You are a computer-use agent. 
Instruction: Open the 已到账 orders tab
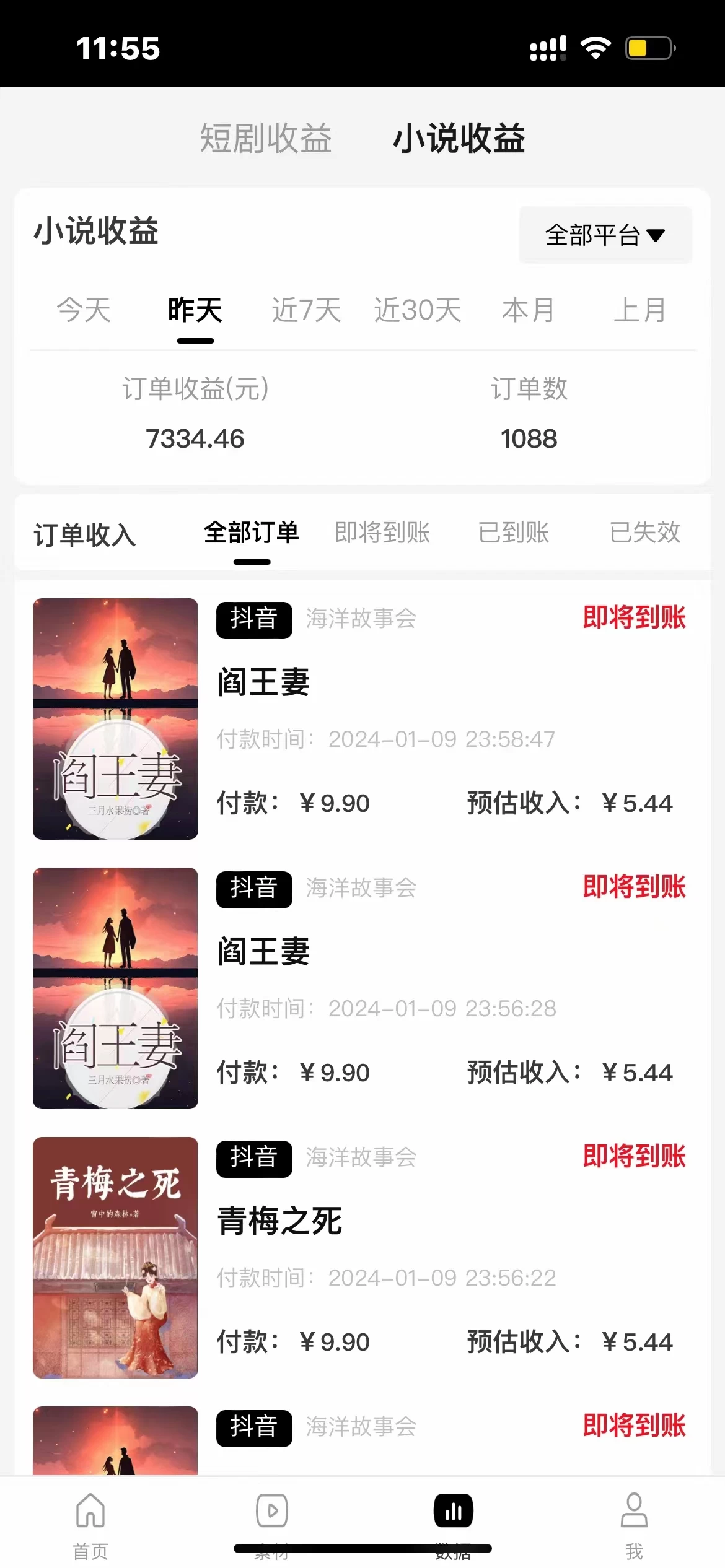click(513, 533)
